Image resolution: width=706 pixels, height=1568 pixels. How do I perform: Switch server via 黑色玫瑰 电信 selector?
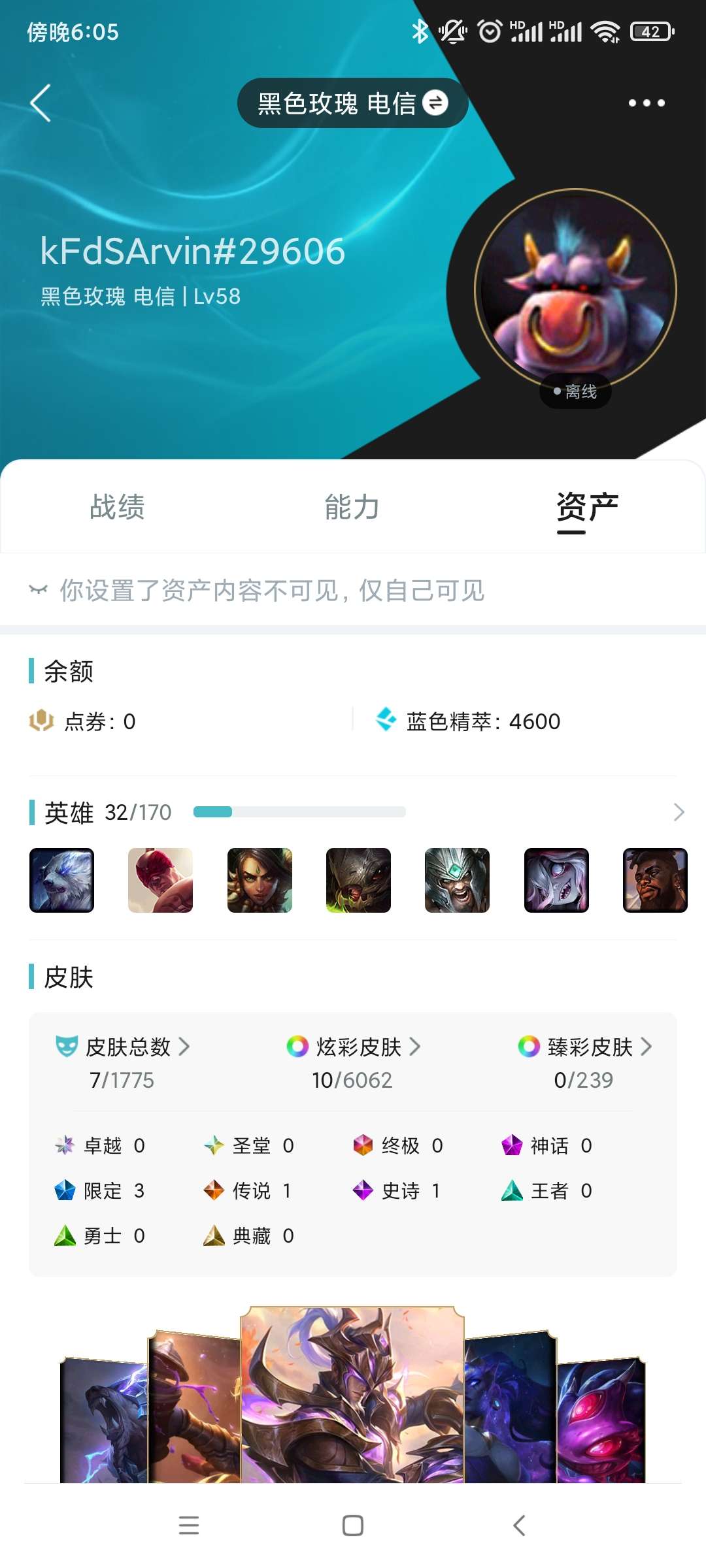pos(352,103)
